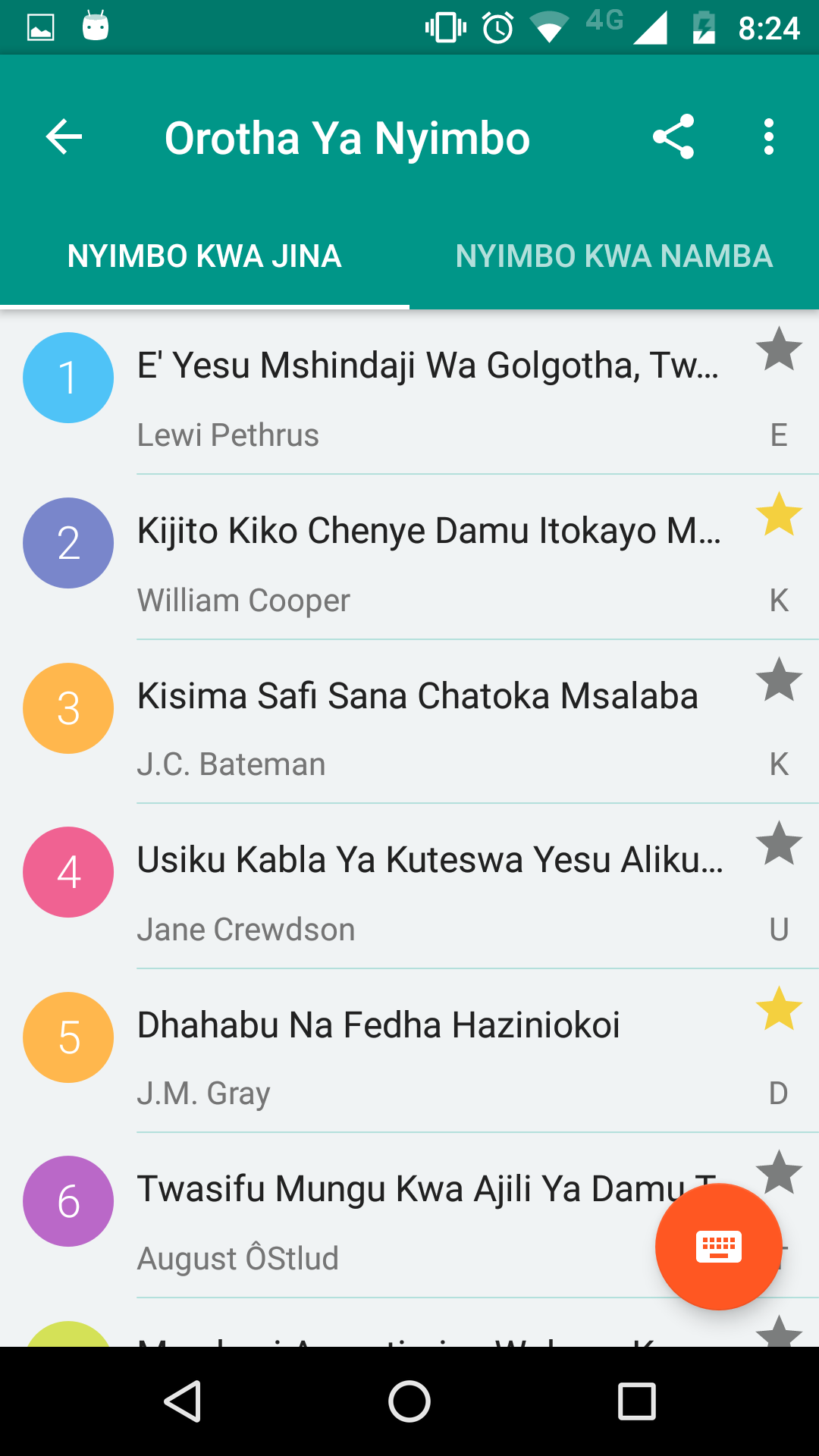819x1456 pixels.
Task: Remove star from J.M. Gray song
Action: click(779, 1009)
